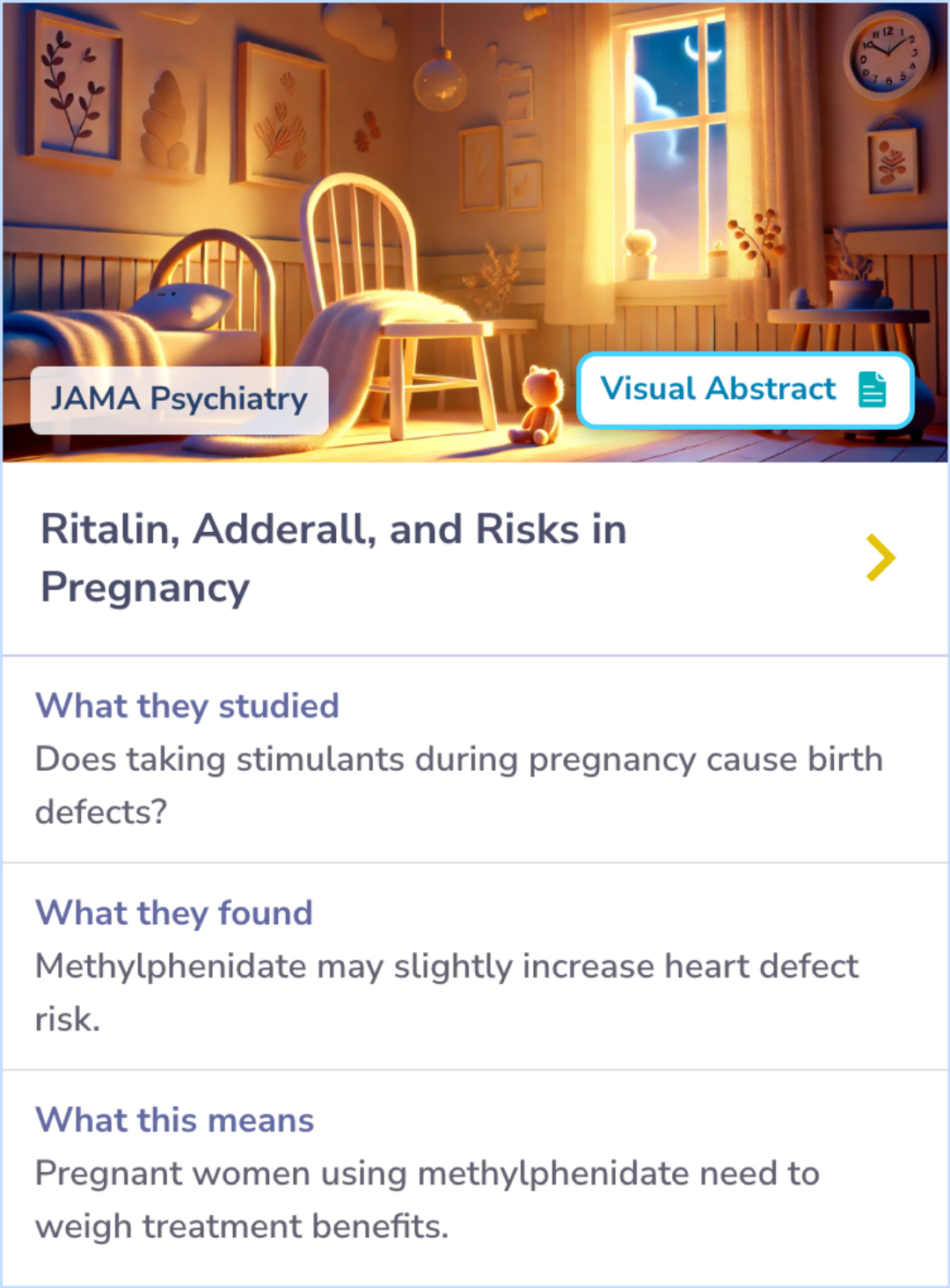The width and height of the screenshot is (950, 1288).
Task: Expand the article with the right-facing chevron
Action: 881,557
